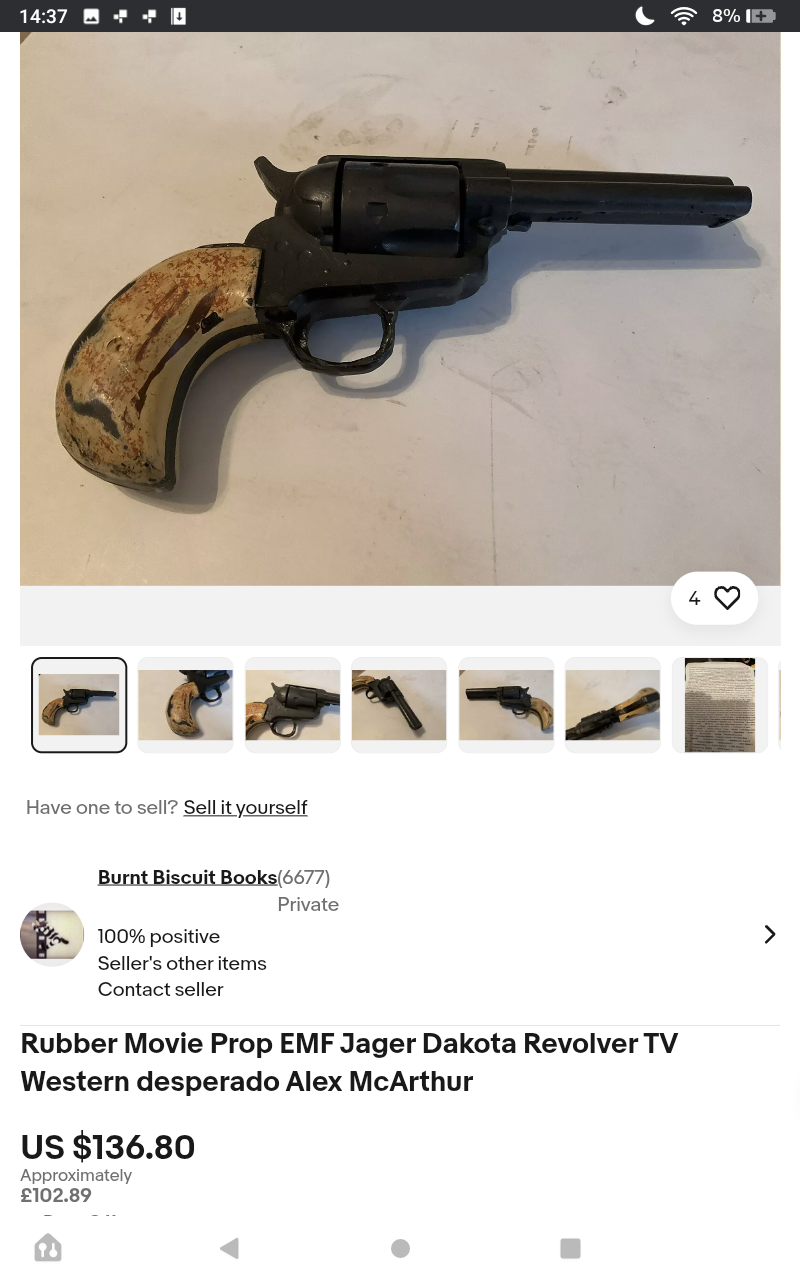Show the fourth thumbnail of upside-down revolver
This screenshot has height=1280, width=800.
tap(399, 705)
